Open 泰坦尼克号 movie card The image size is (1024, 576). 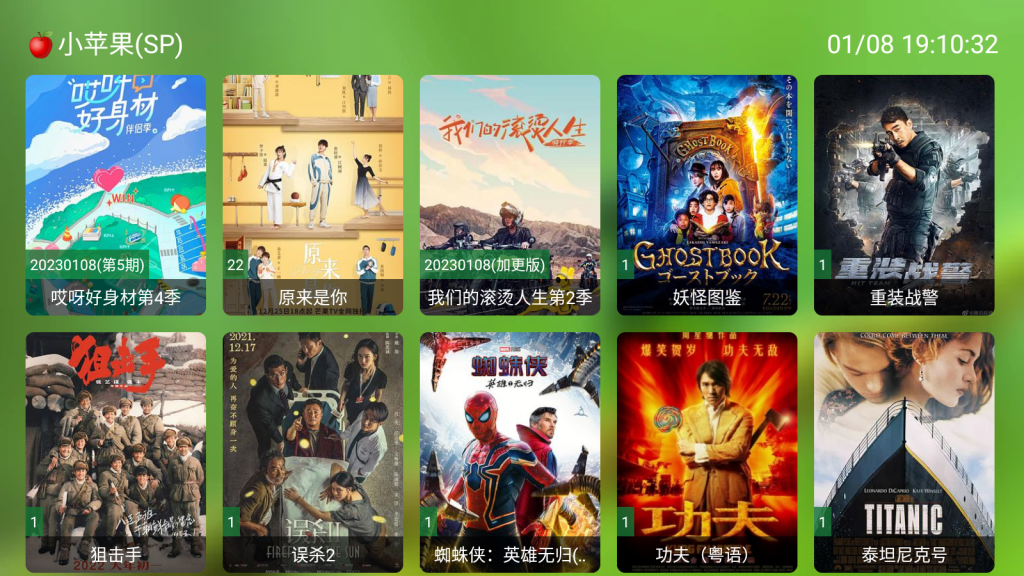[904, 450]
